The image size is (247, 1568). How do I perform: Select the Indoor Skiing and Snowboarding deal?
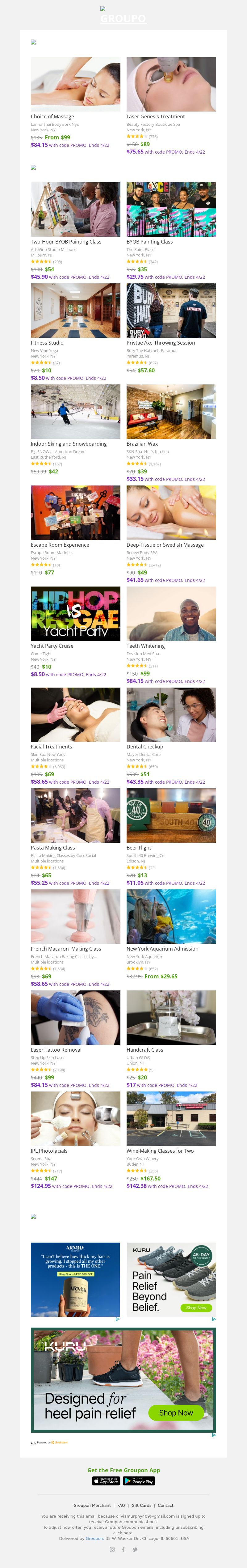pos(75,411)
